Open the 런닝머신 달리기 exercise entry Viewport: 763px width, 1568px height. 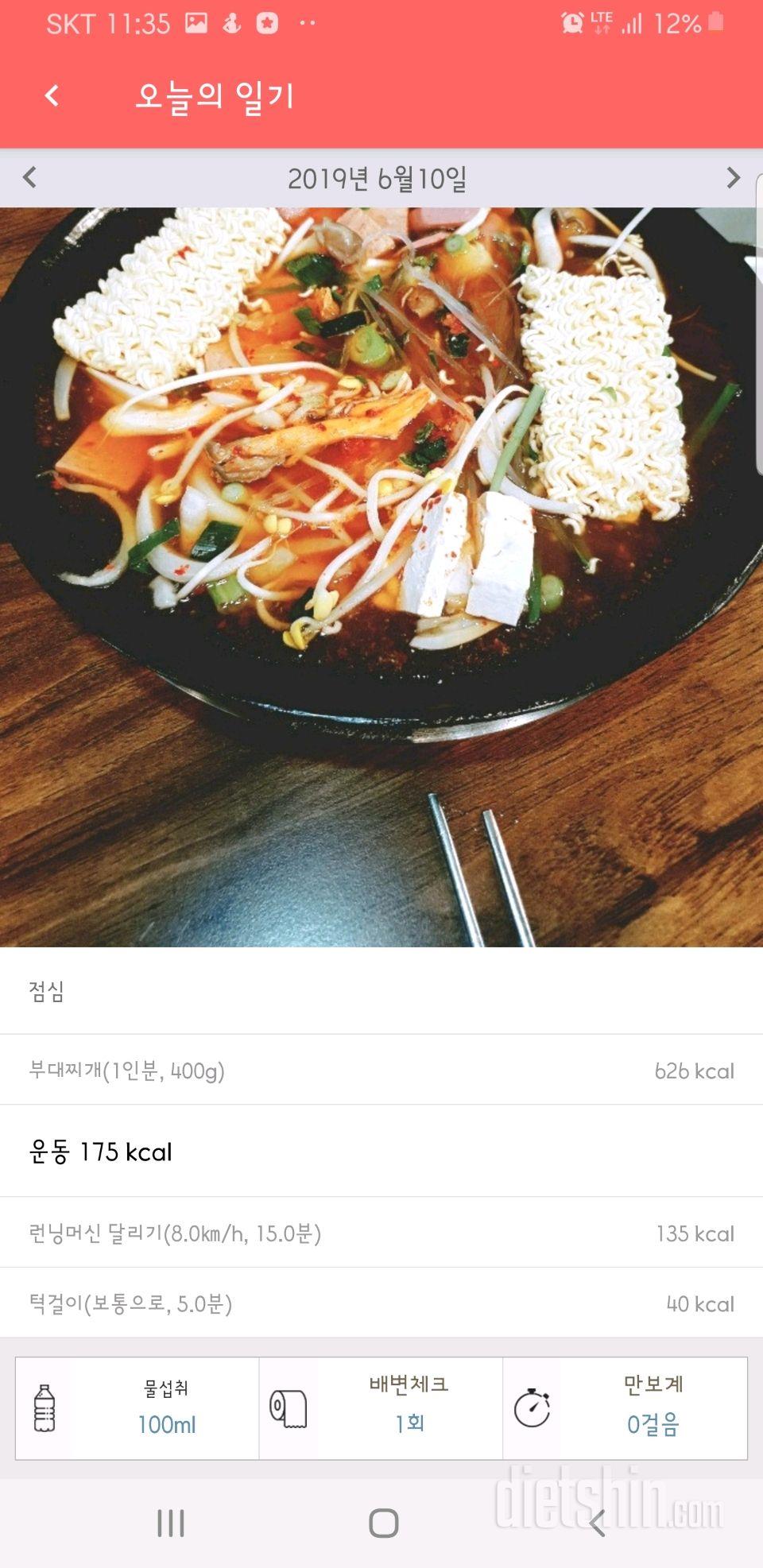point(381,1233)
